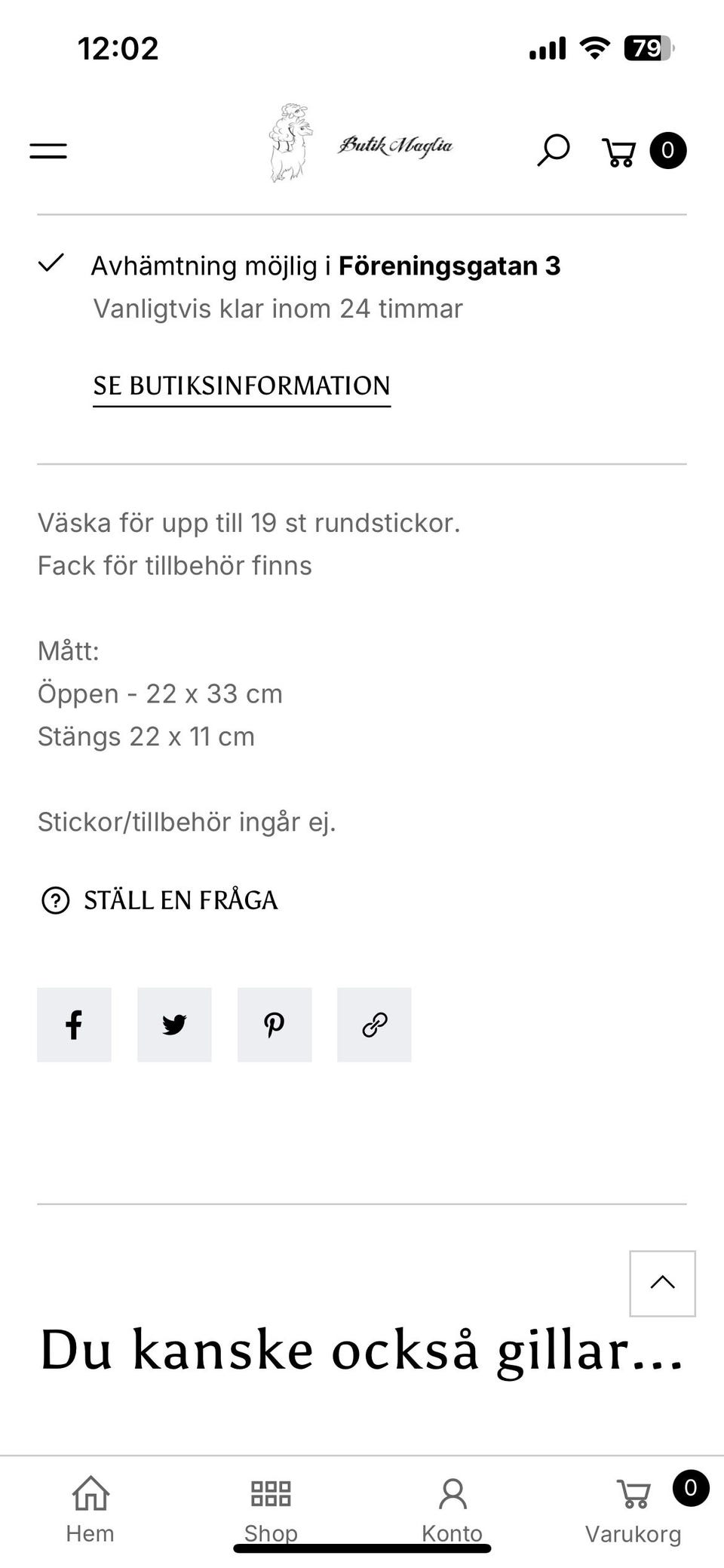Copy the product link via chain icon

[375, 1024]
